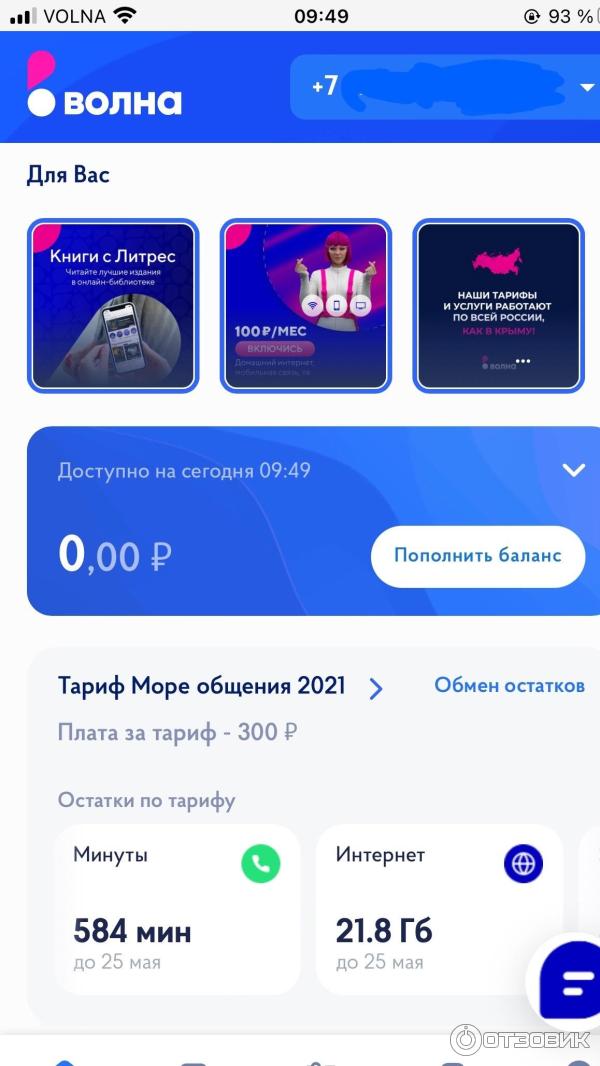This screenshot has height=1066, width=600.
Task: Open the Минуты remaining card
Action: coord(177,909)
